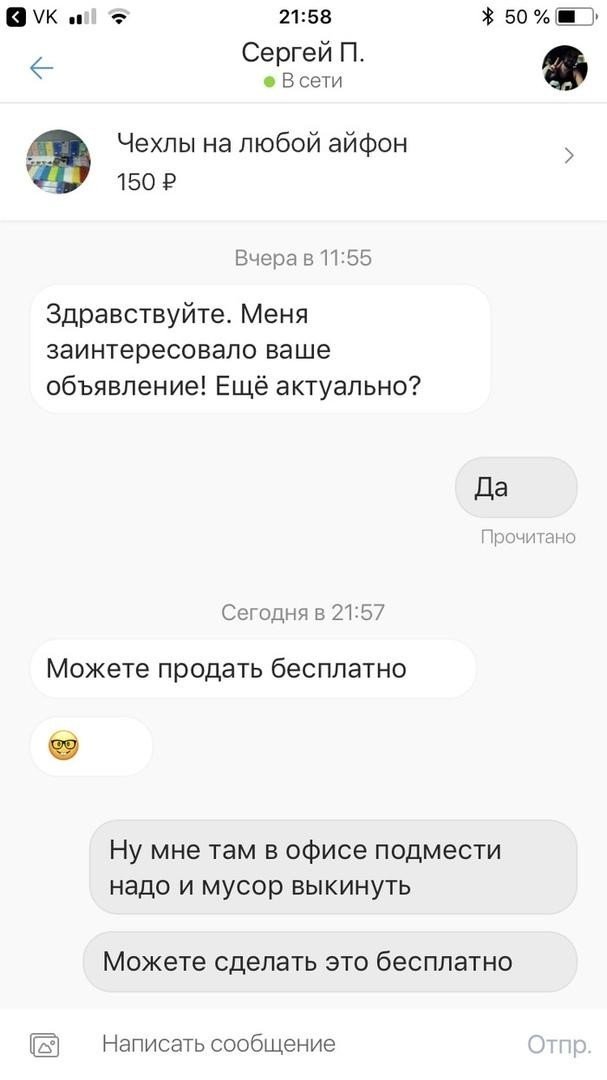The image size is (607, 1080).
Task: Return to the VK app via status bar
Action: click(33, 16)
